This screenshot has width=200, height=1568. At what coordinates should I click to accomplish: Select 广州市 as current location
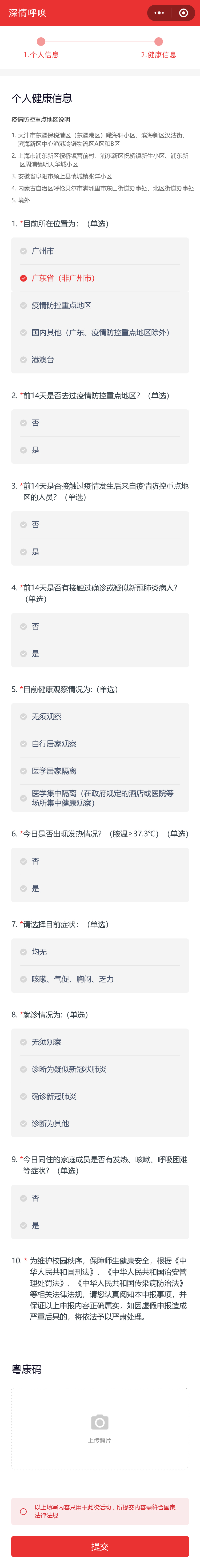pos(43,251)
